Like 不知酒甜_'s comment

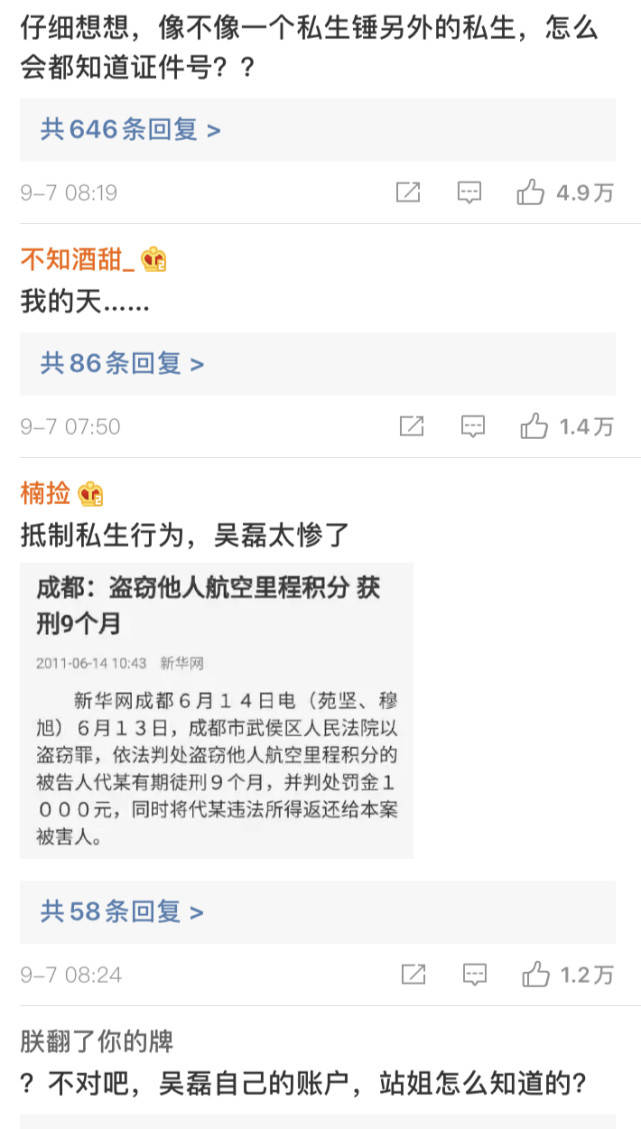tap(534, 427)
